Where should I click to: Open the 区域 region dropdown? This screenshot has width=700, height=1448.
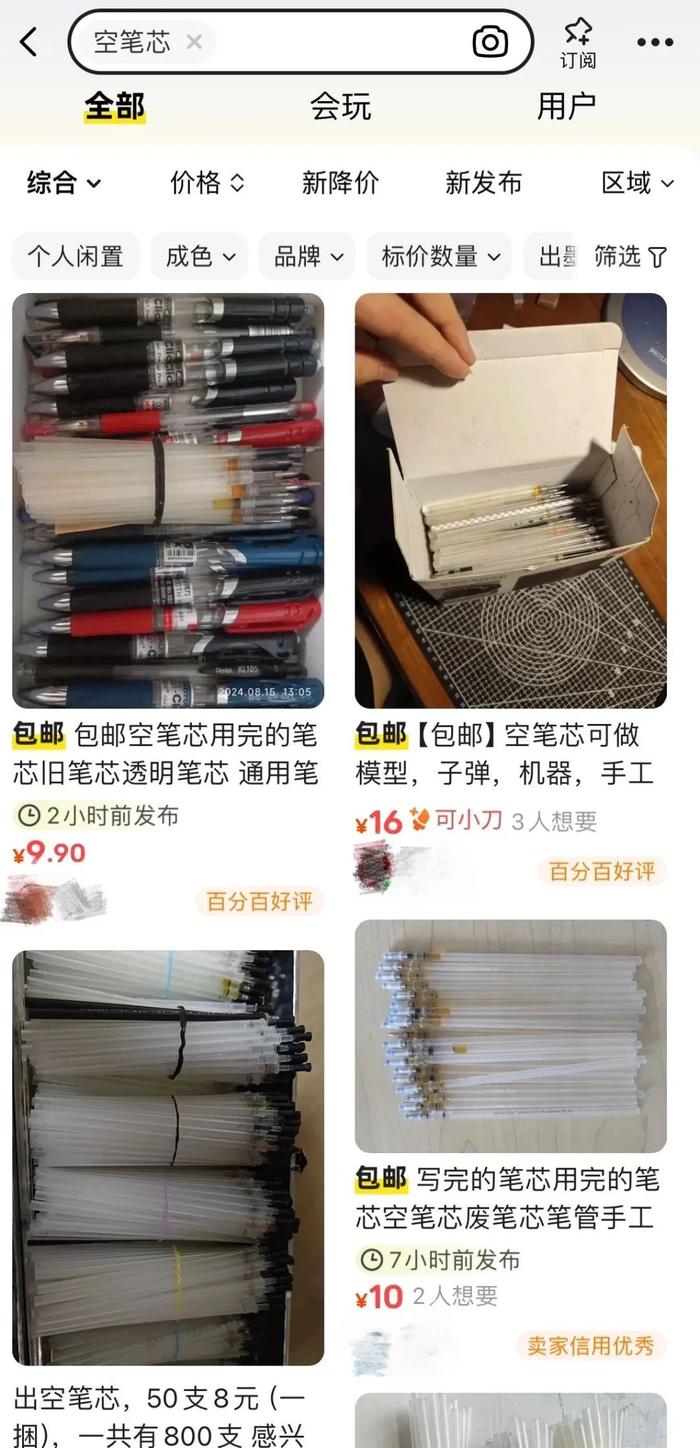(x=639, y=183)
